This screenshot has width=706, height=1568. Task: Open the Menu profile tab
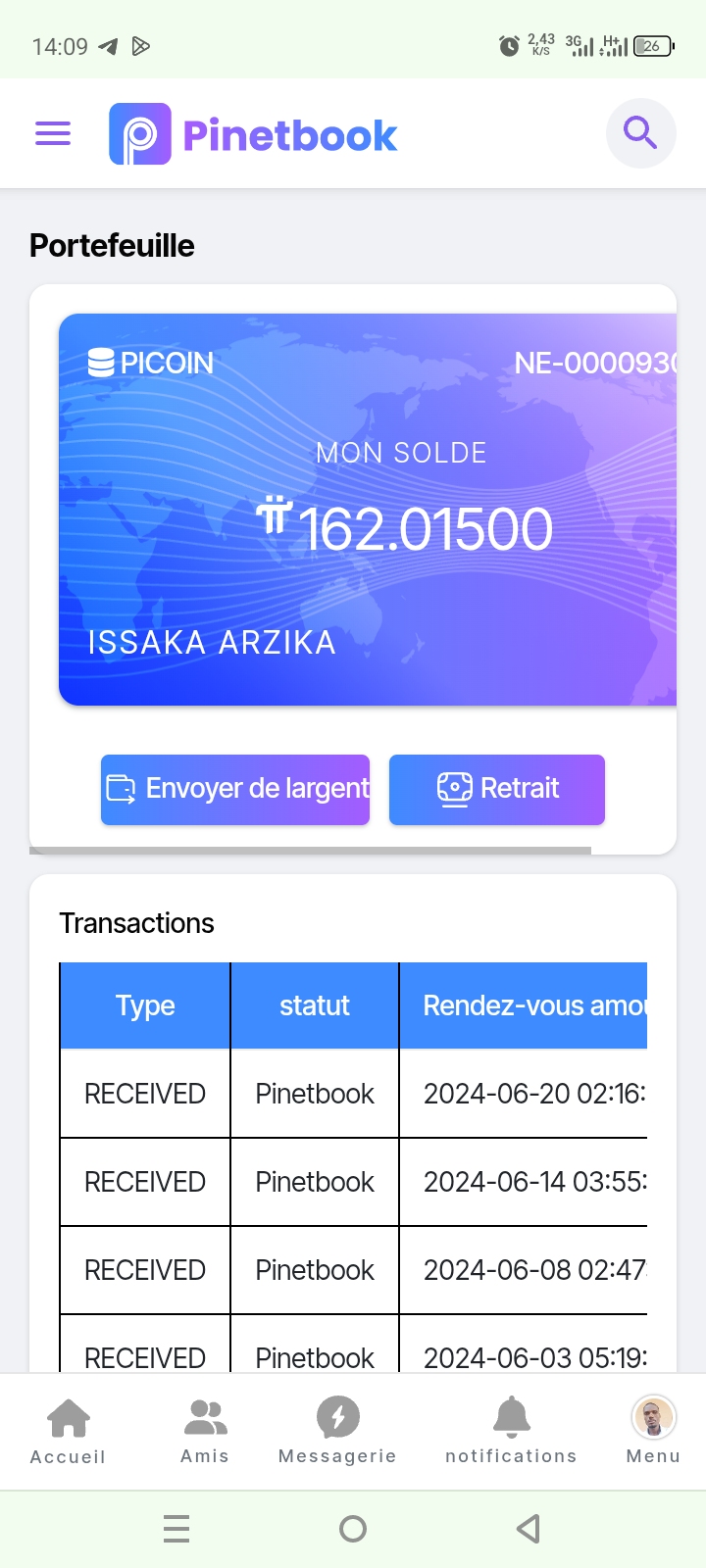click(653, 1431)
